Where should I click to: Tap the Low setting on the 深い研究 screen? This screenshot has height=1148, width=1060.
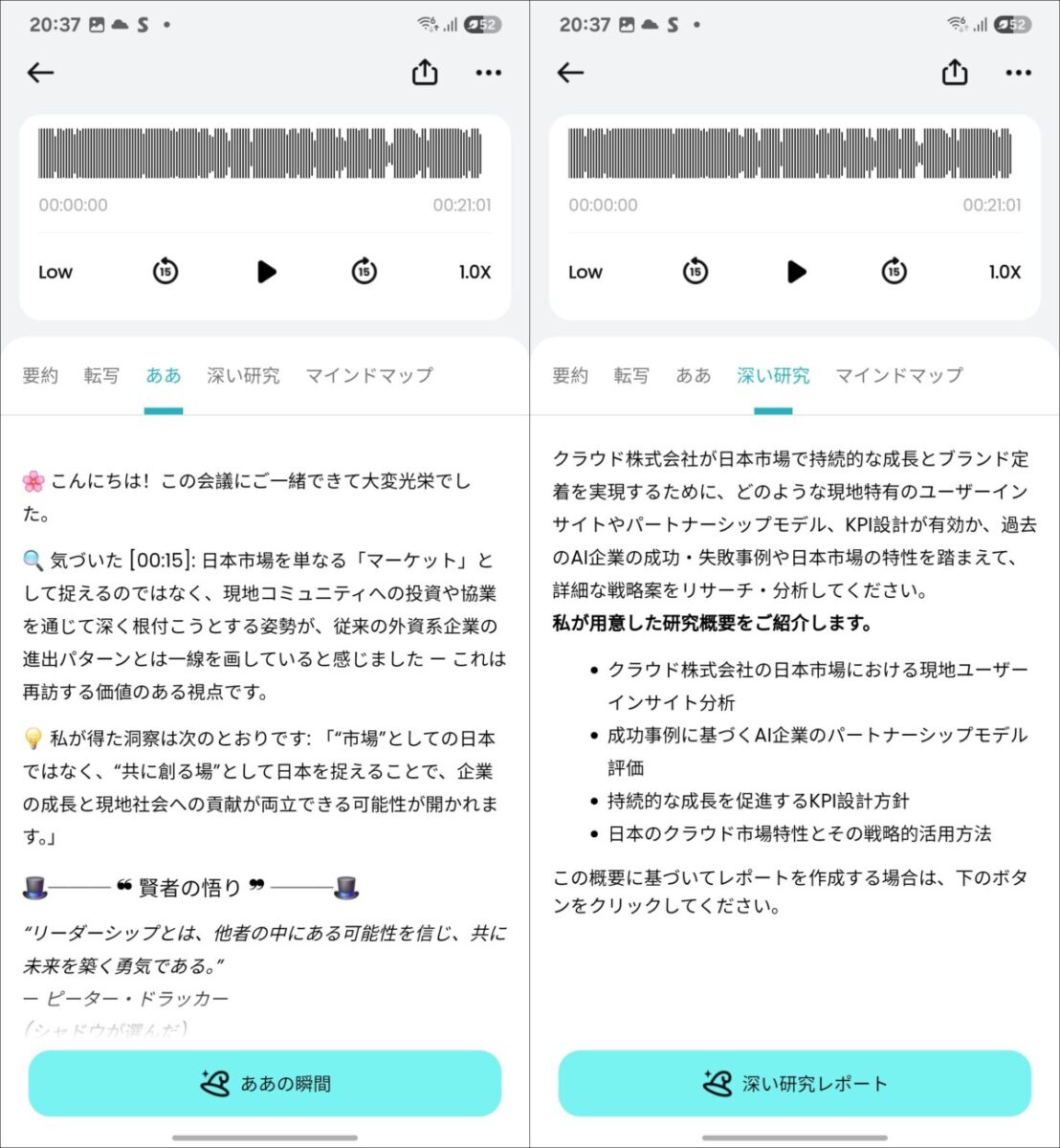[585, 272]
